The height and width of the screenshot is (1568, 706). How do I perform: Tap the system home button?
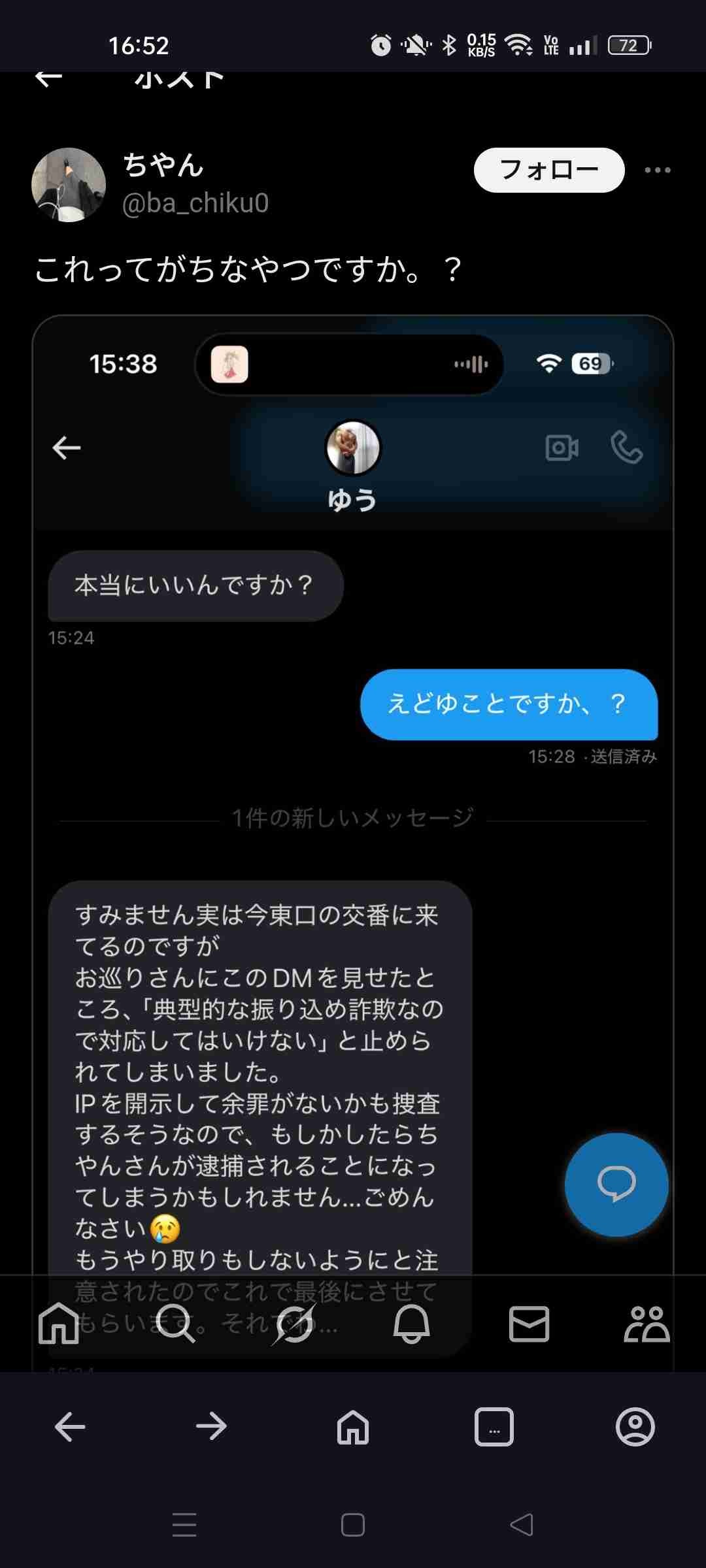(x=353, y=1525)
